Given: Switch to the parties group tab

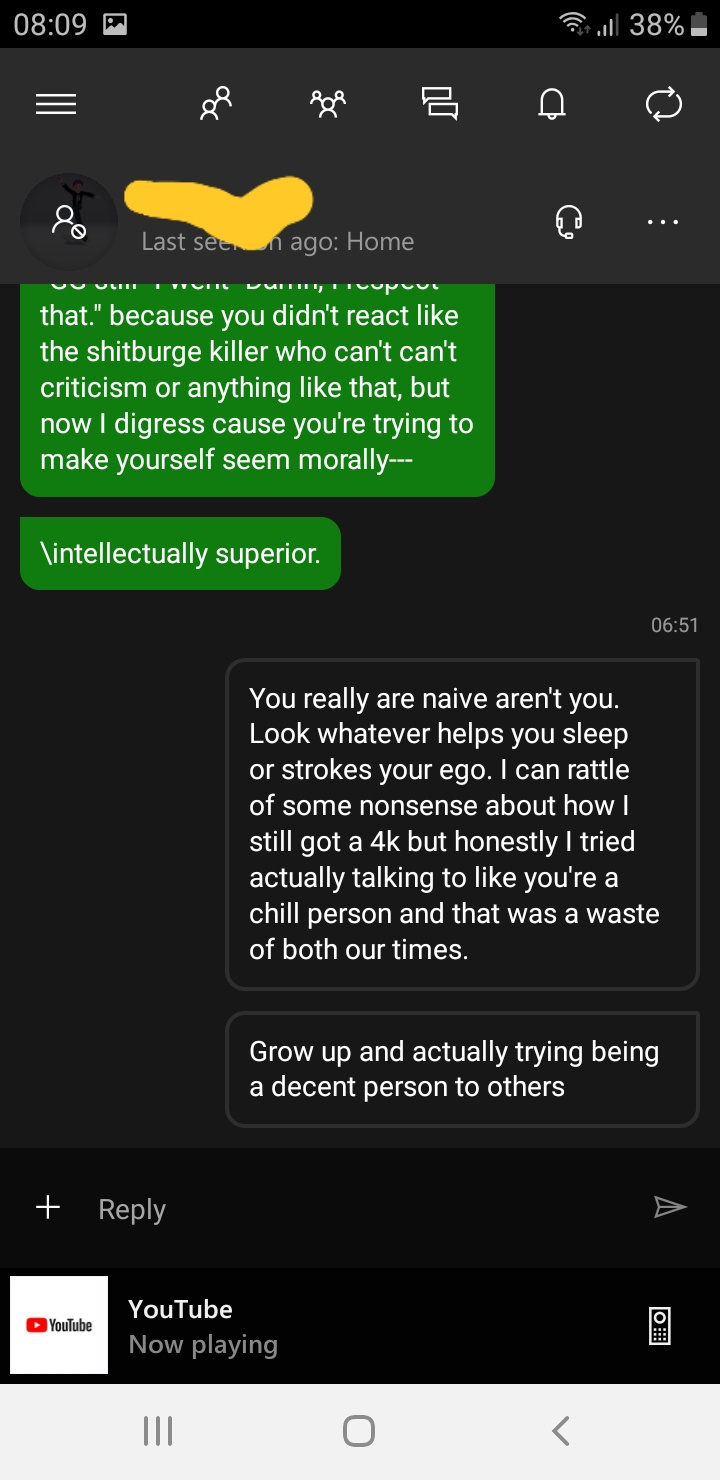Looking at the screenshot, I should [x=328, y=104].
